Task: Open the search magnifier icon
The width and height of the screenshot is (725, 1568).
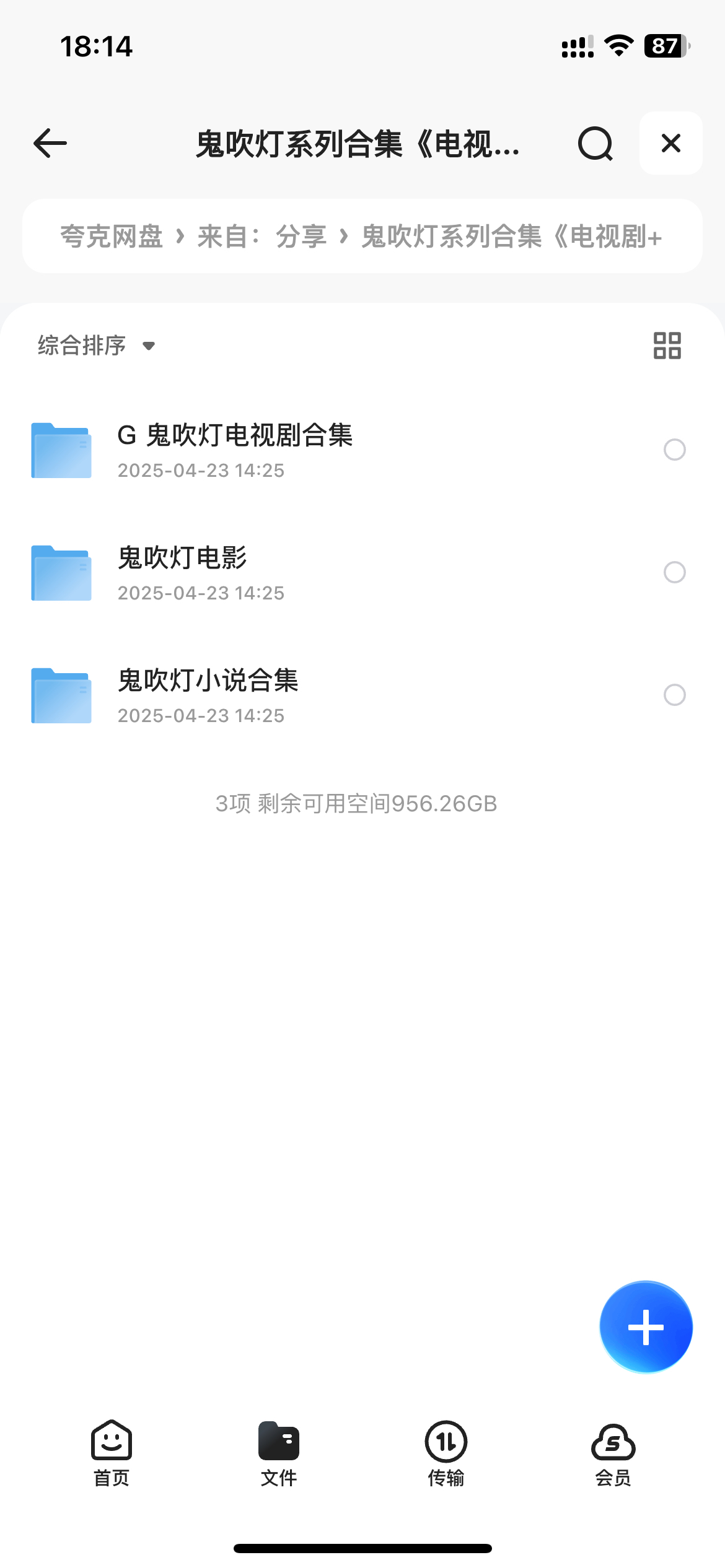Action: (x=595, y=144)
